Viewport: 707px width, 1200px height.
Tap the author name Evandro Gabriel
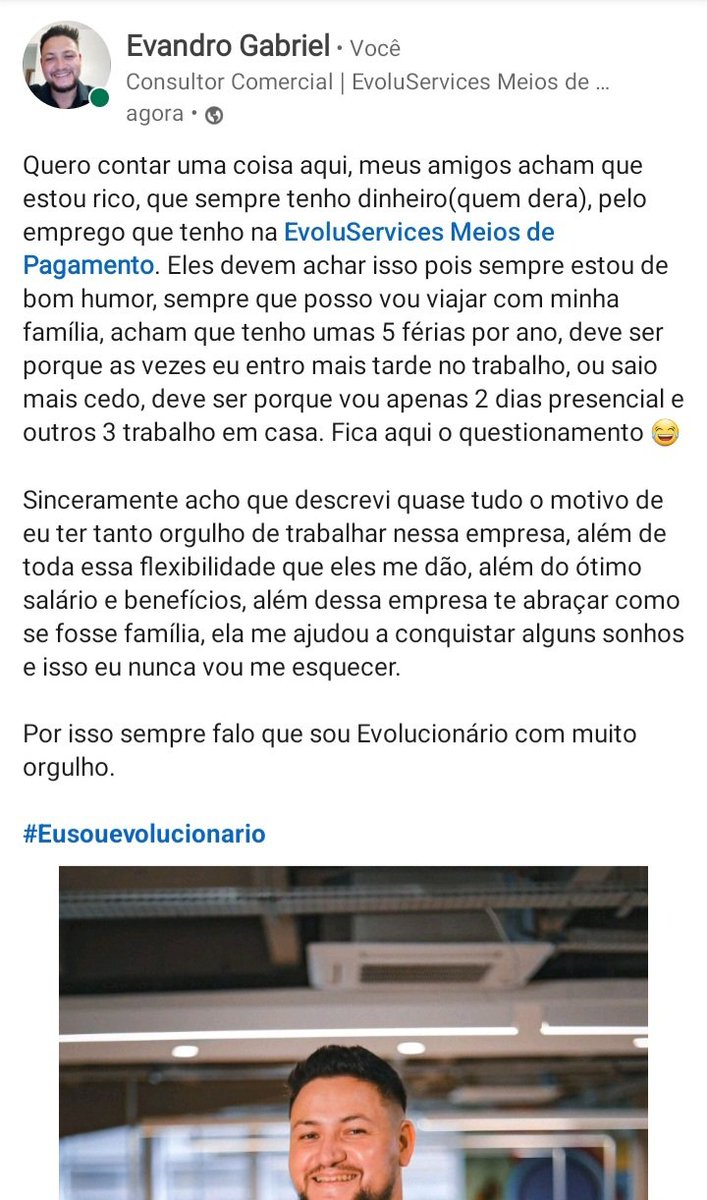click(227, 46)
